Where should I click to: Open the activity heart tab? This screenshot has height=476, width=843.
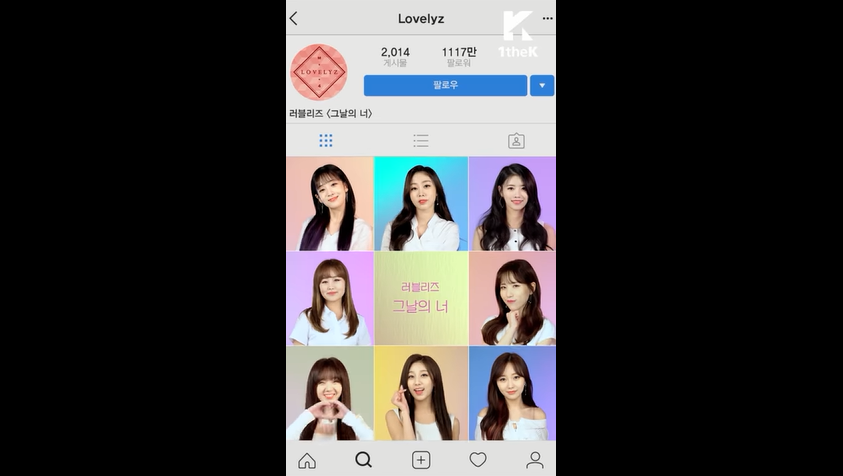click(478, 460)
